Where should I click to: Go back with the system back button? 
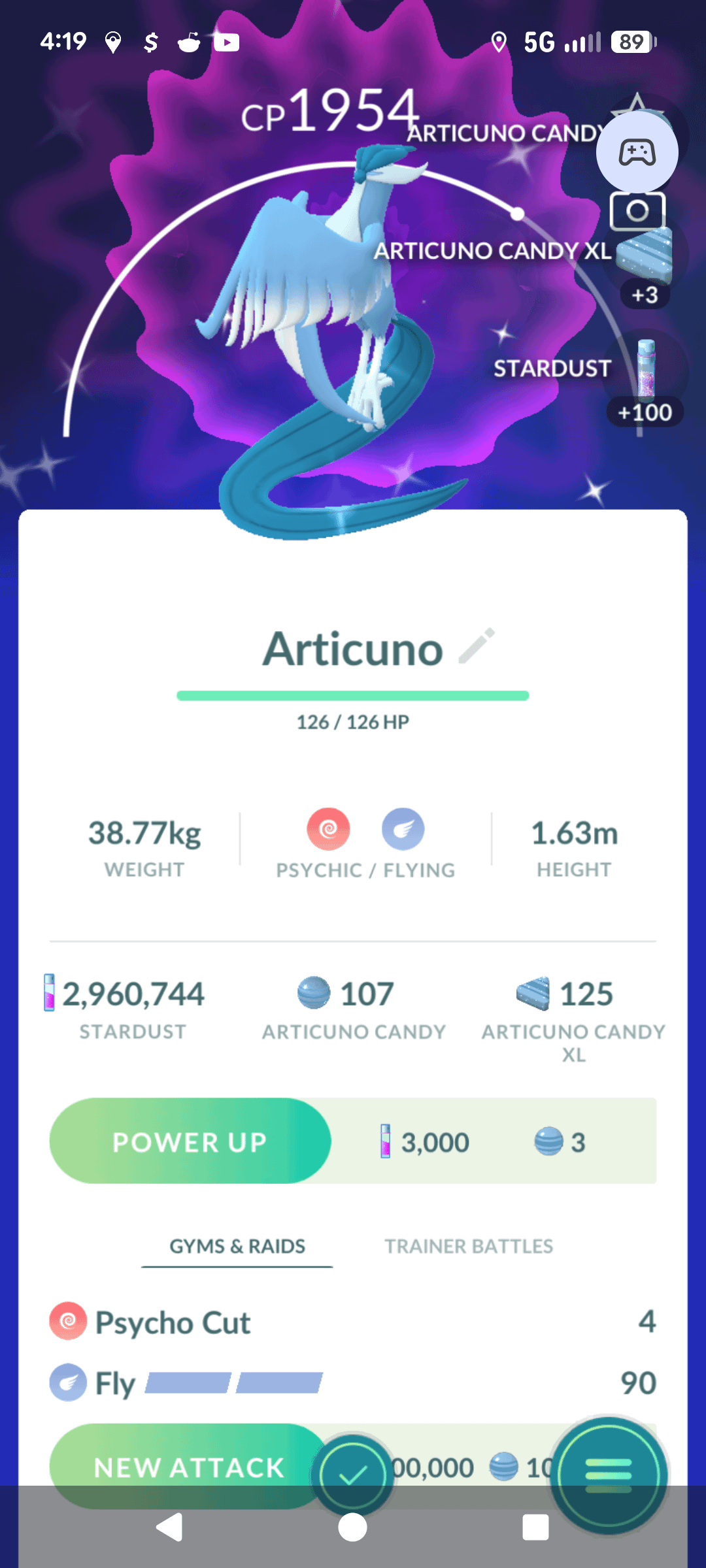click(170, 1527)
